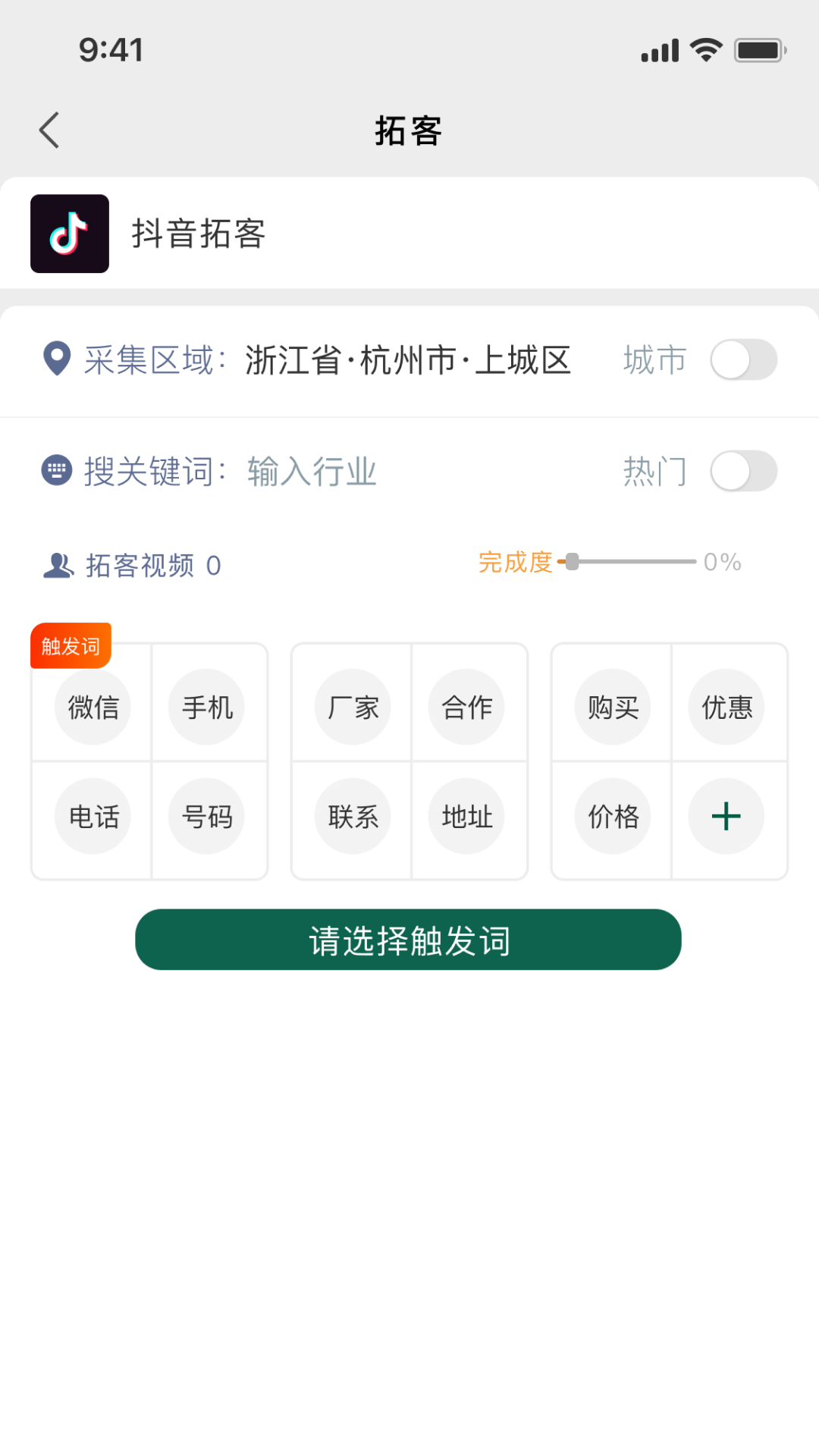Select the 厂家 trigger word

pyautogui.click(x=353, y=706)
